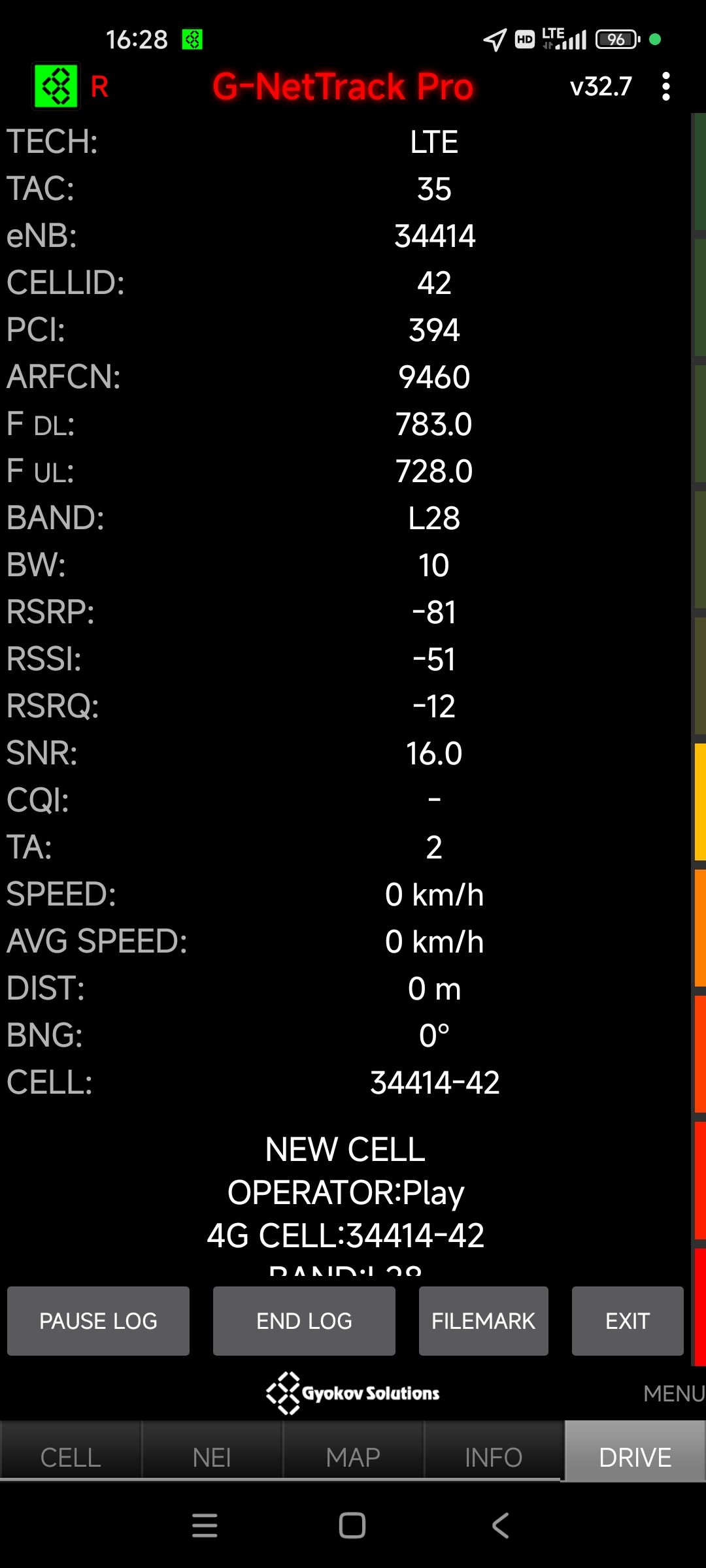Open the MENU link
This screenshot has width=706, height=1568.
pos(673,1393)
